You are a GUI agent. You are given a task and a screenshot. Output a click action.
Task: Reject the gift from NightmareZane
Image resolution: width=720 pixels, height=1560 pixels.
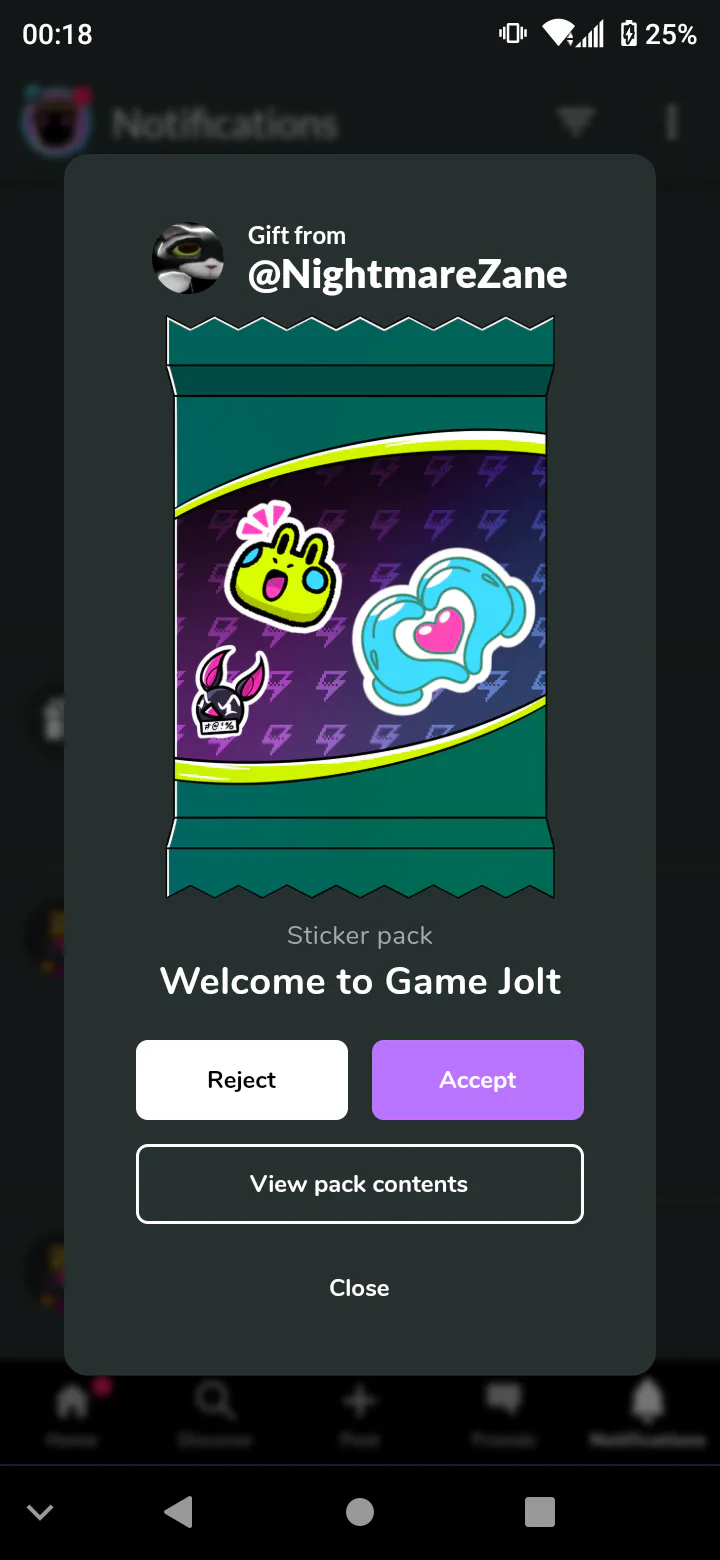tap(242, 1080)
